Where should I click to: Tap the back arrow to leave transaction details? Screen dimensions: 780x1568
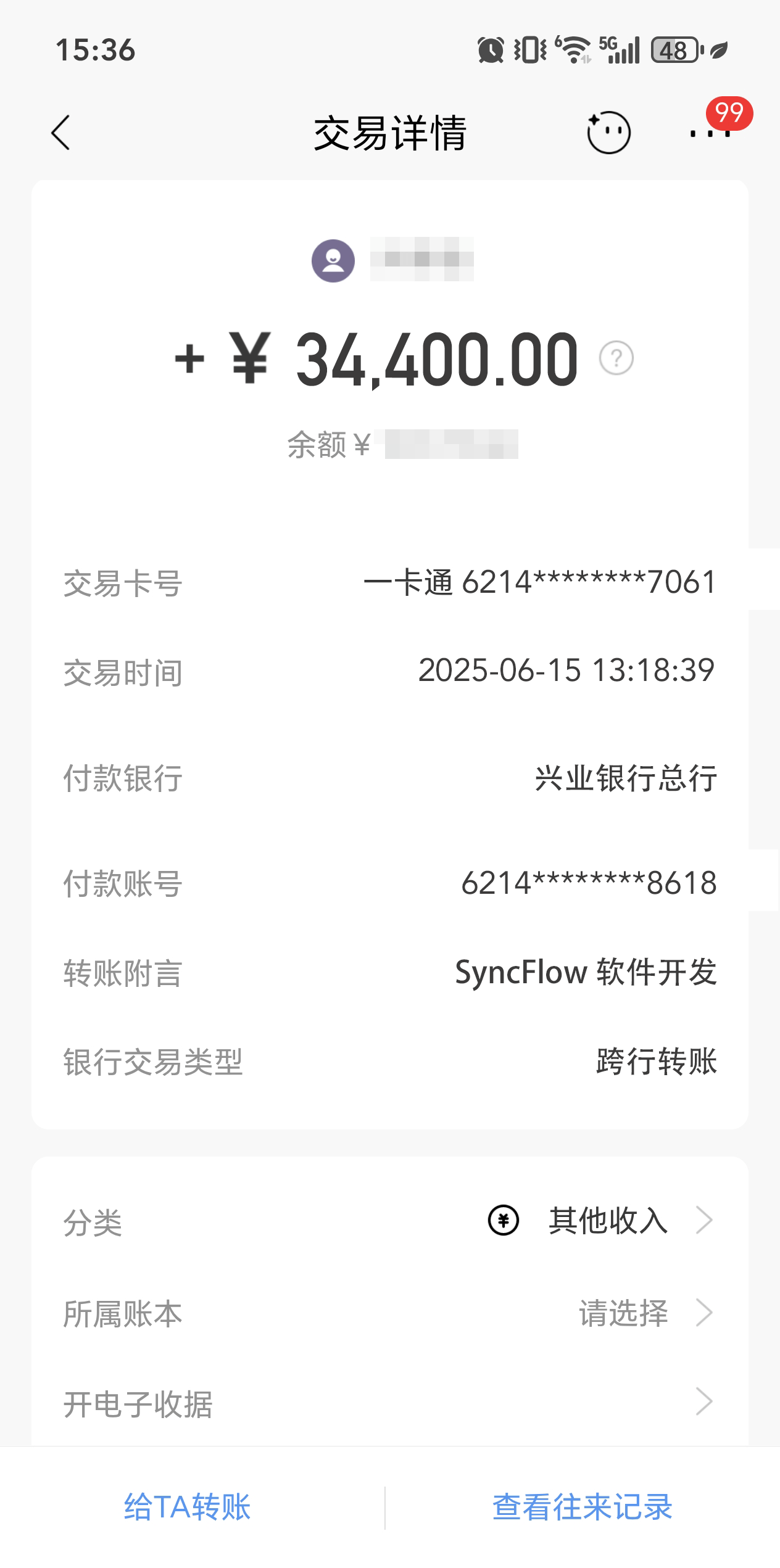(x=62, y=133)
